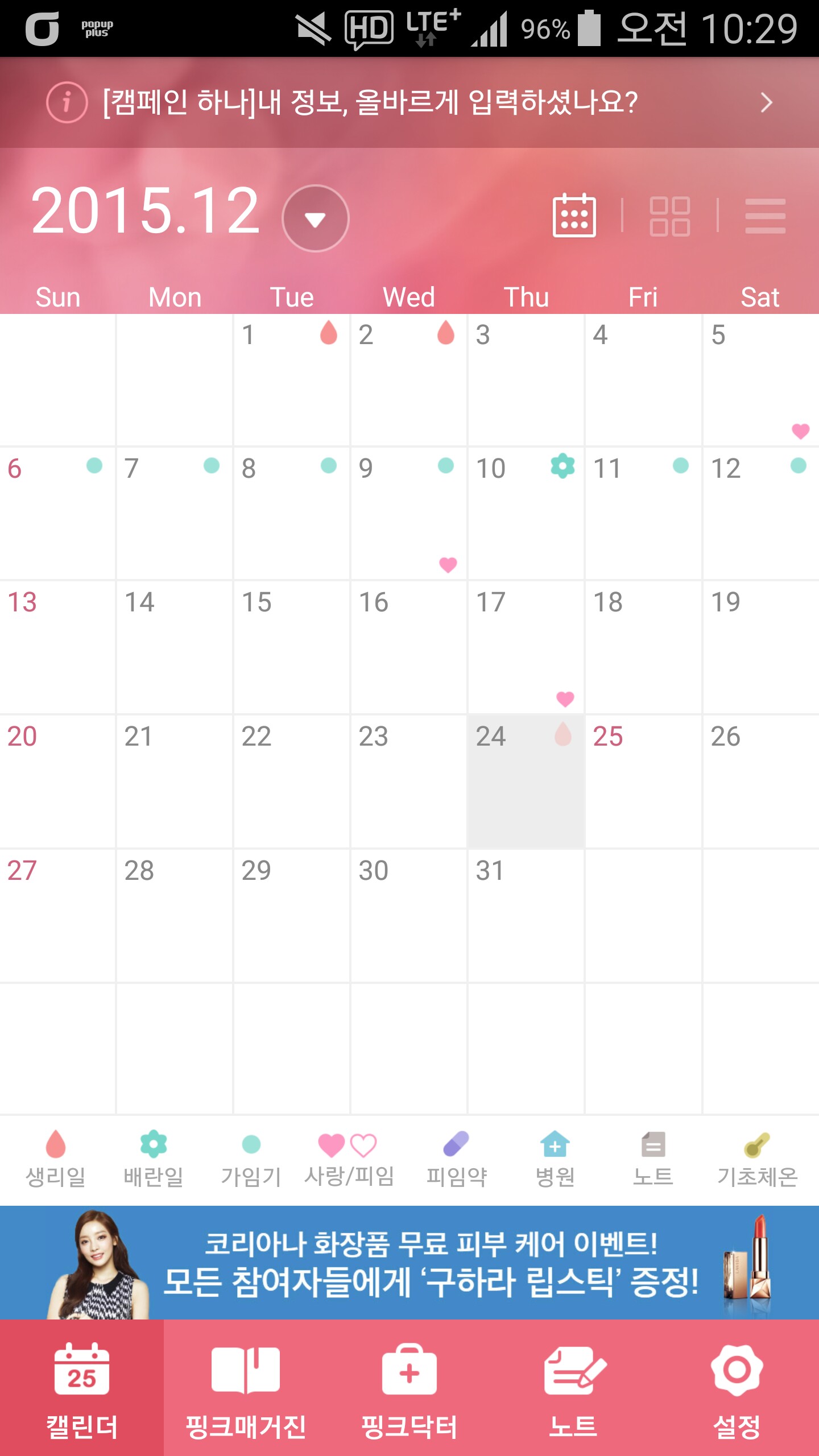Viewport: 819px width, 1456px height.
Task: Open the 설정 settings tab
Action: [737, 1388]
